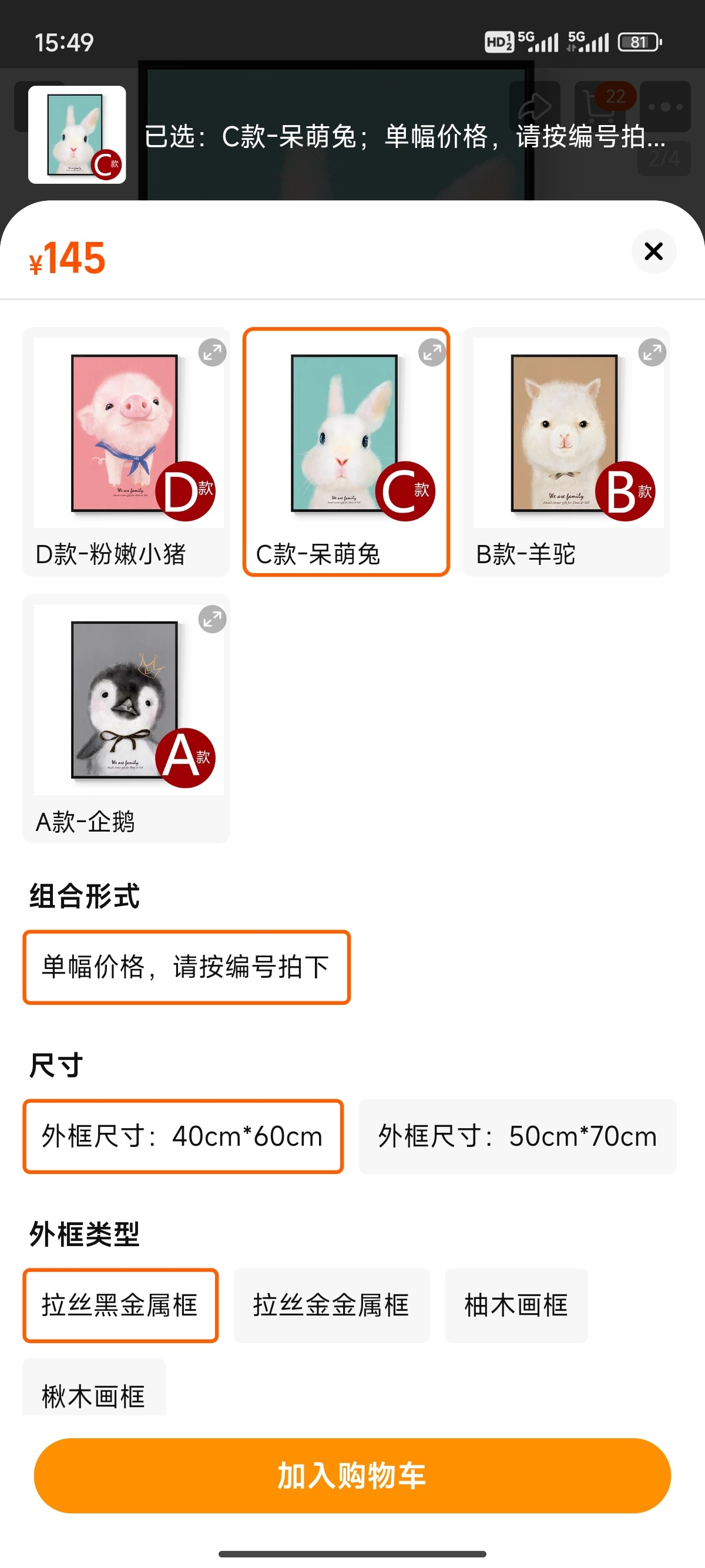The width and height of the screenshot is (705, 1568).
Task: Select 拉丝金金属框 frame type
Action: [x=331, y=1305]
